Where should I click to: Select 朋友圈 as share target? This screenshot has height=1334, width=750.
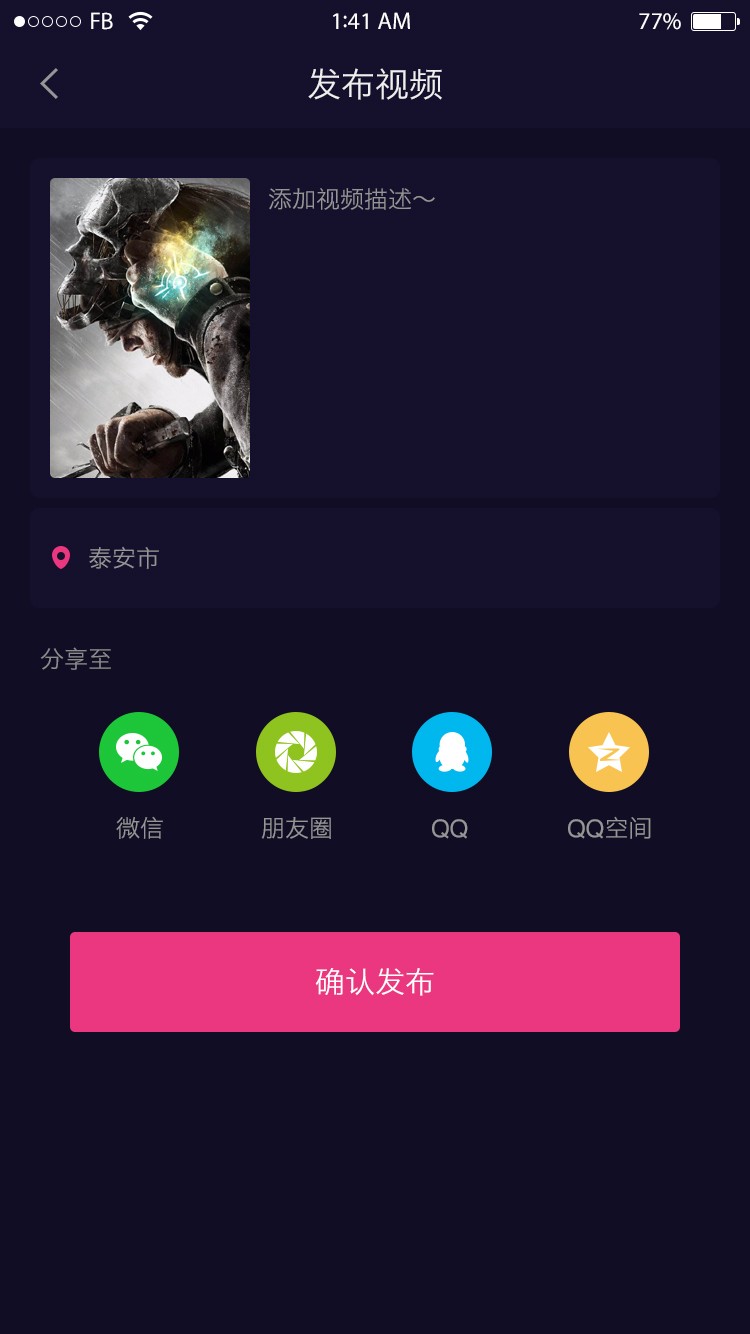tap(296, 752)
